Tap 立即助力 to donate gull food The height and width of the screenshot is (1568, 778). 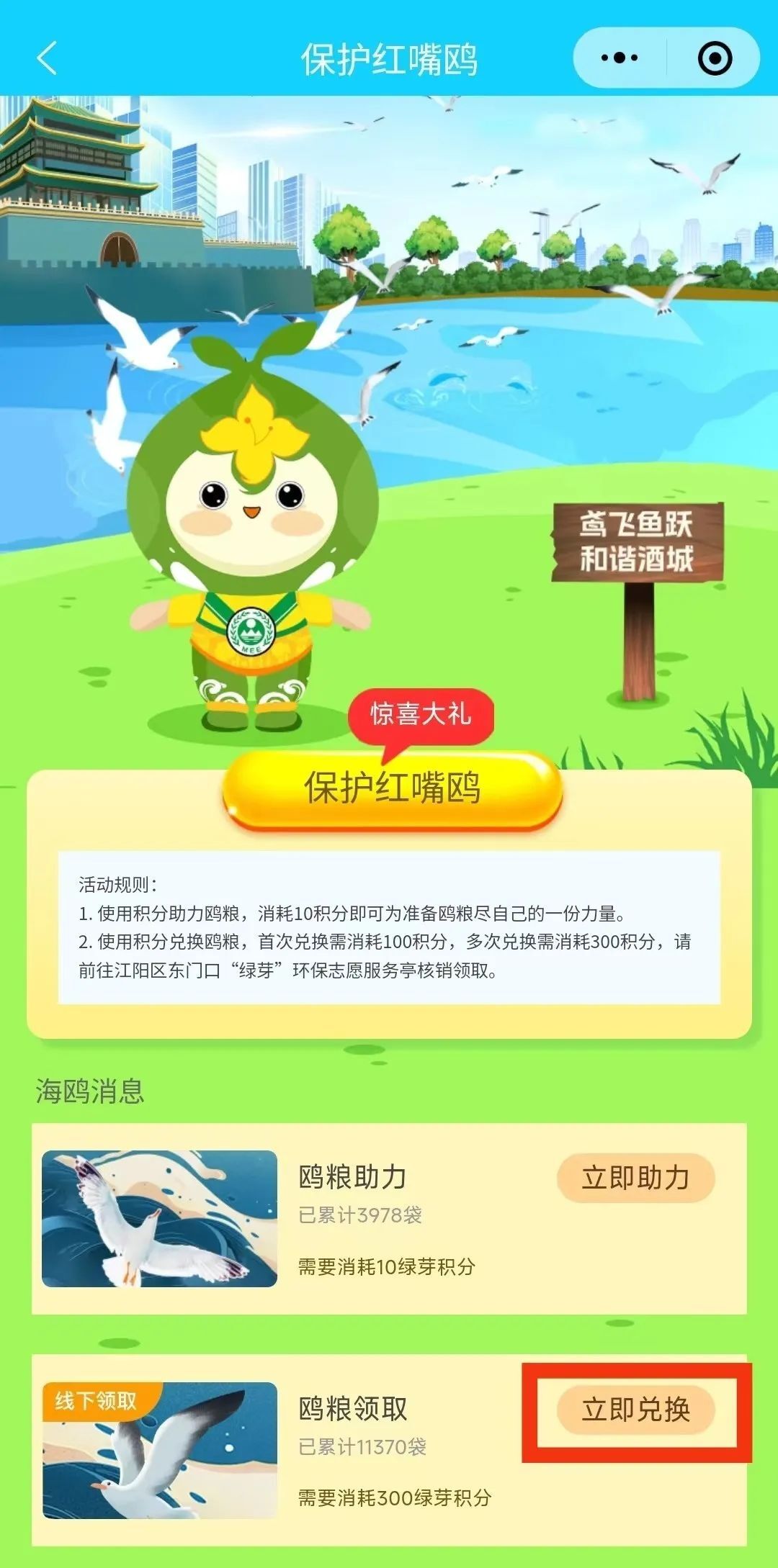click(x=635, y=1178)
